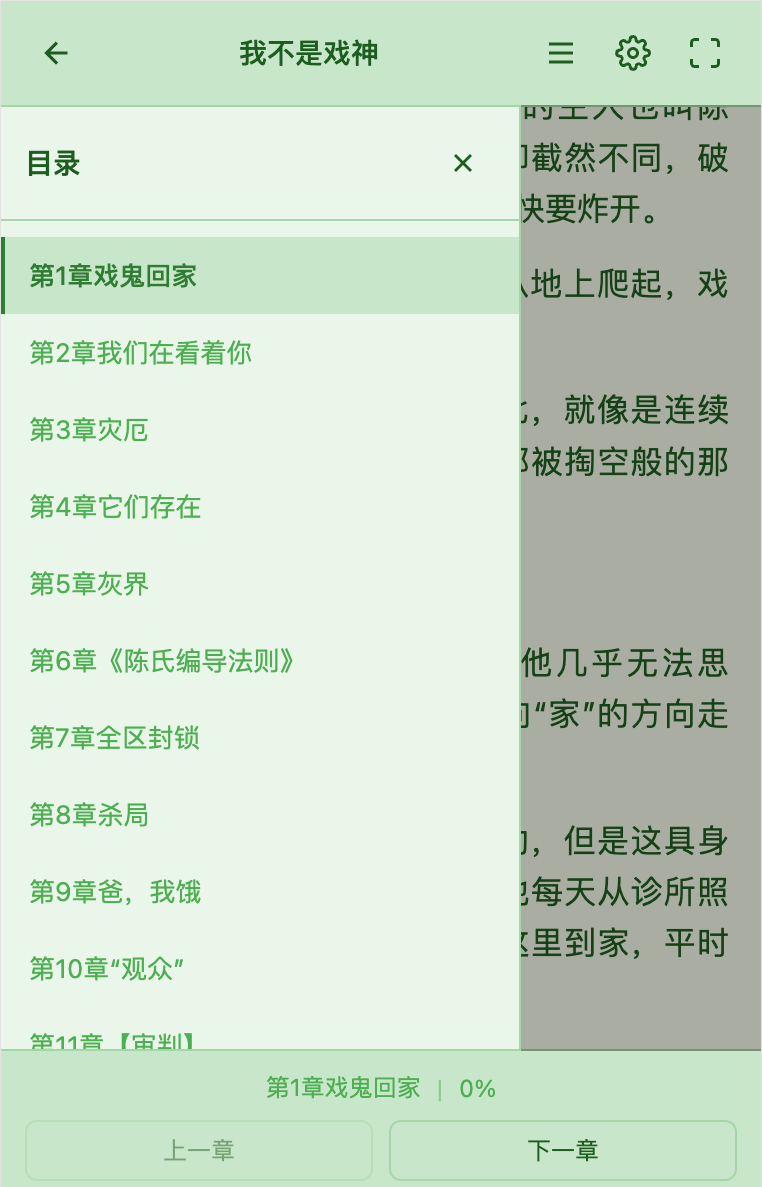Screen dimensions: 762x1187
Task: Go to 下一章
Action: 563,1149
